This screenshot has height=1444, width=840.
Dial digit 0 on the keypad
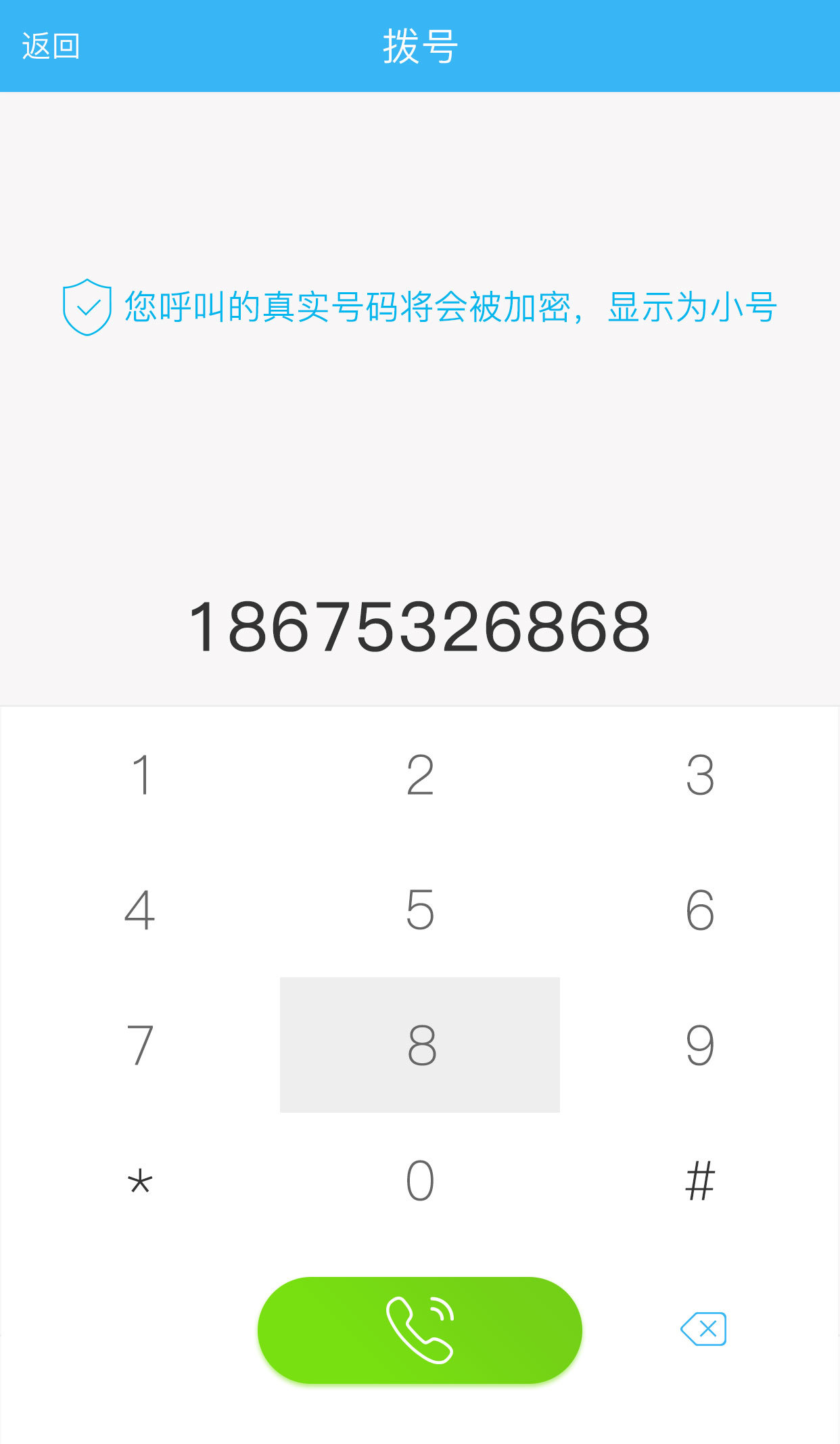(x=420, y=1180)
